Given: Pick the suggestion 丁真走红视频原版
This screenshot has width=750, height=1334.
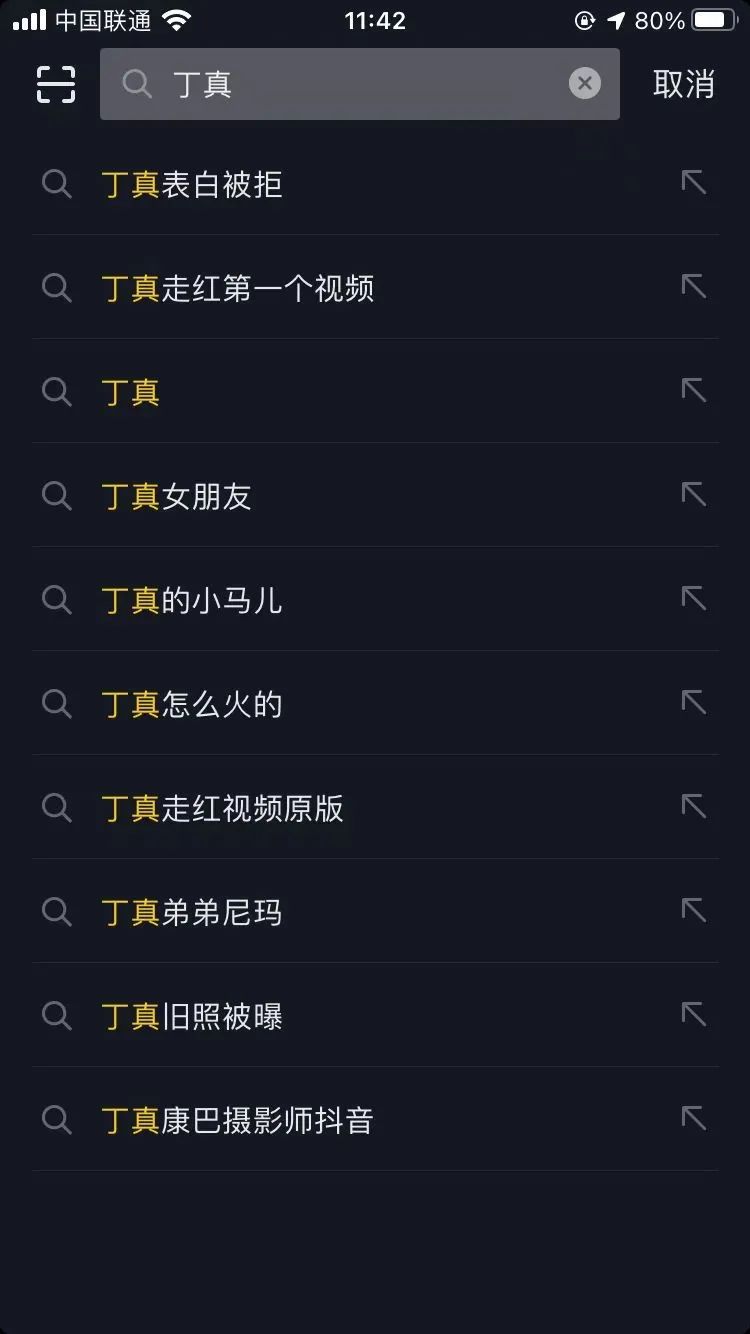Looking at the screenshot, I should pyautogui.click(x=375, y=808).
